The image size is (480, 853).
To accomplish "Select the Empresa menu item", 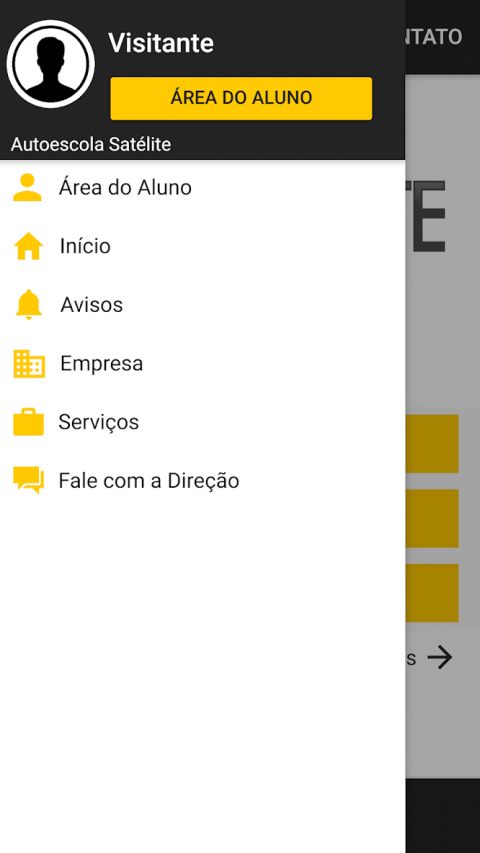I will (x=202, y=363).
